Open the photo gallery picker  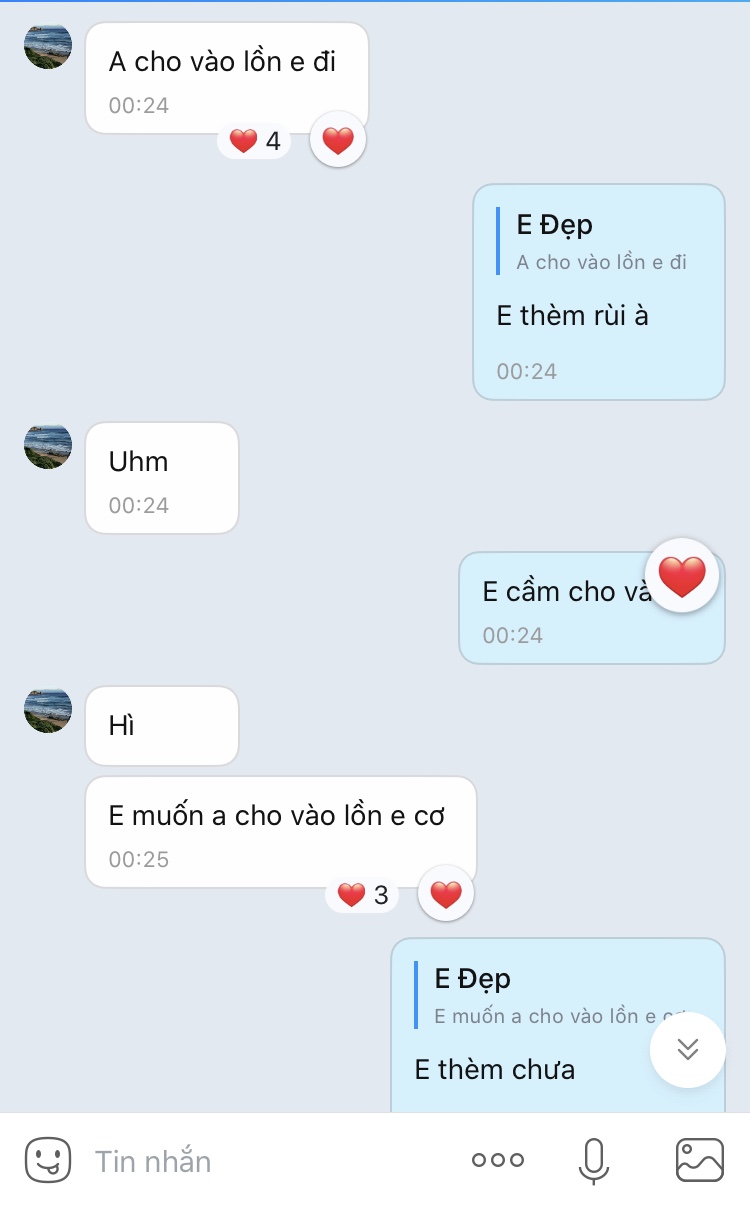[x=700, y=1160]
